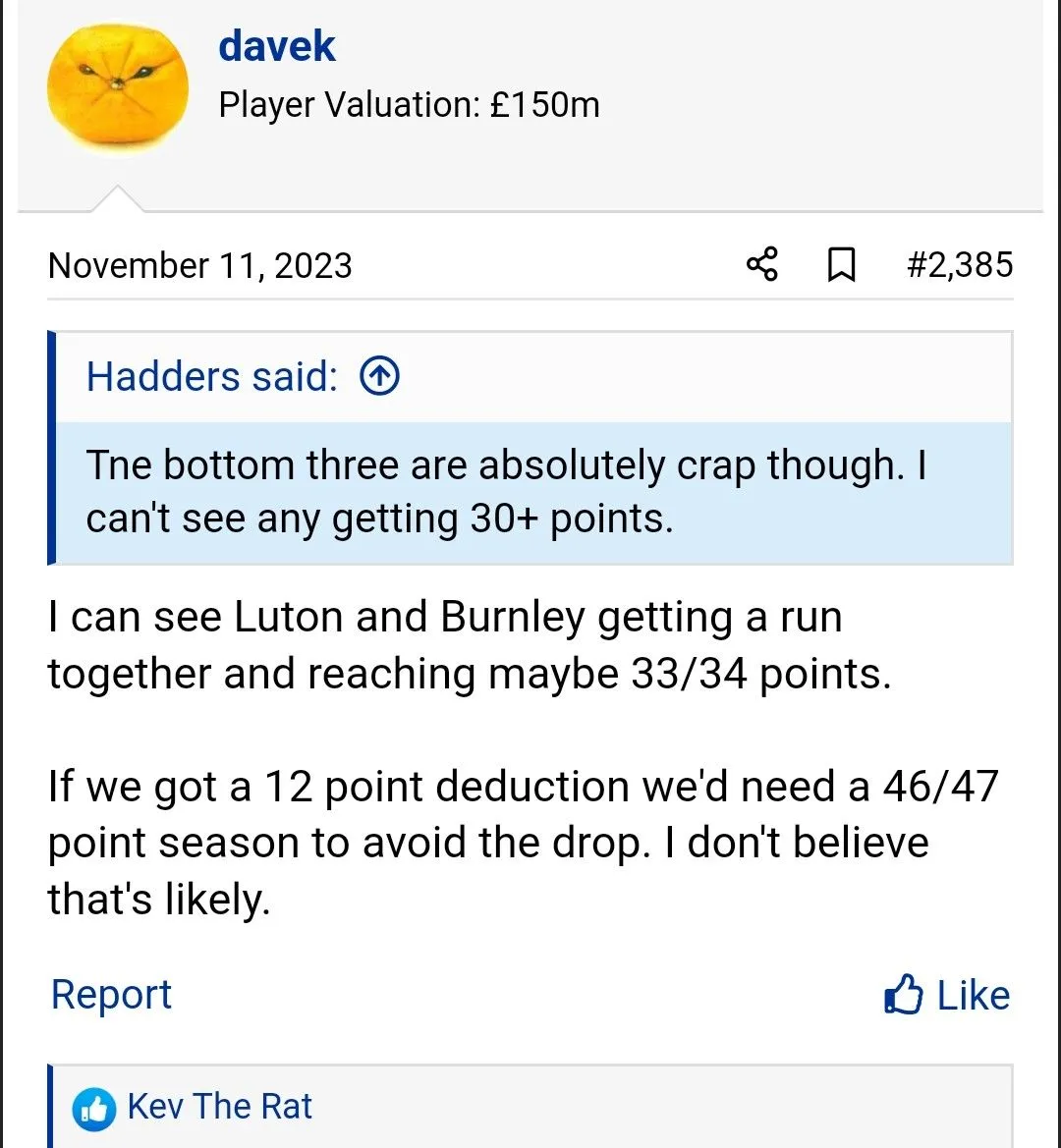The height and width of the screenshot is (1148, 1061).
Task: Open the November 11, 2023 post date link
Action: (200, 265)
